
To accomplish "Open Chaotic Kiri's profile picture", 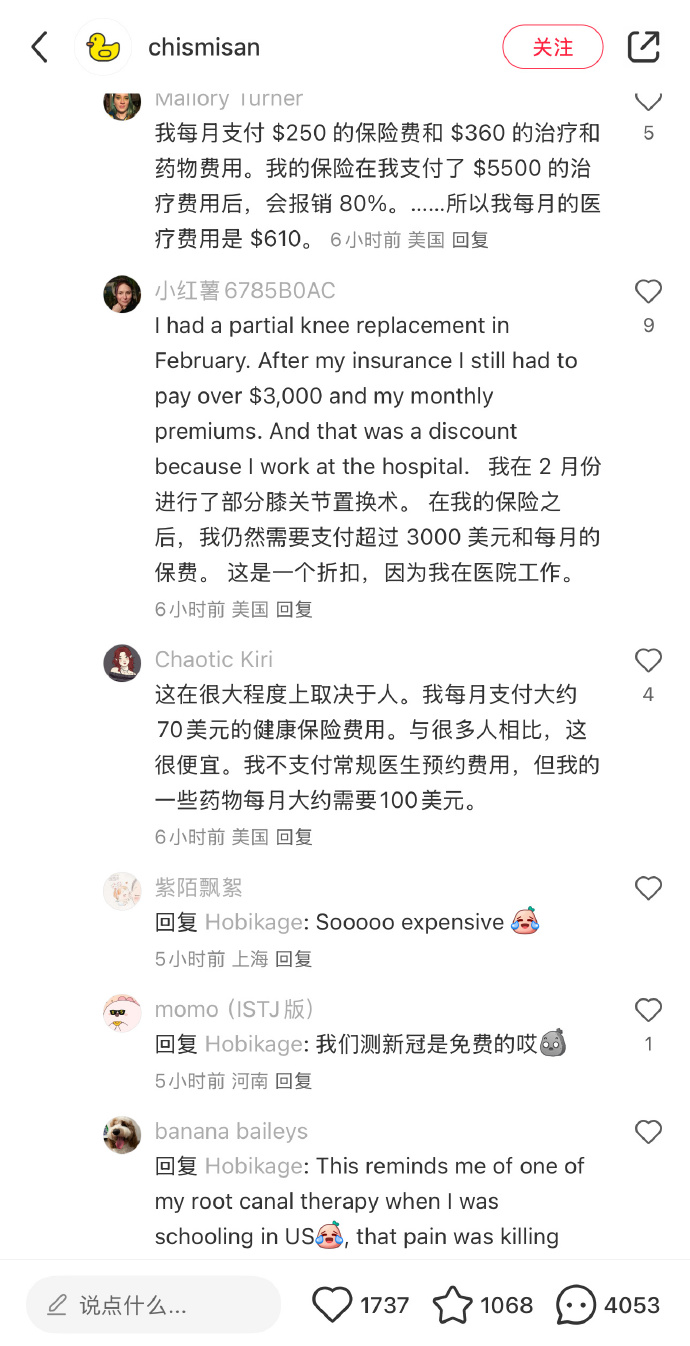I will coord(122,663).
